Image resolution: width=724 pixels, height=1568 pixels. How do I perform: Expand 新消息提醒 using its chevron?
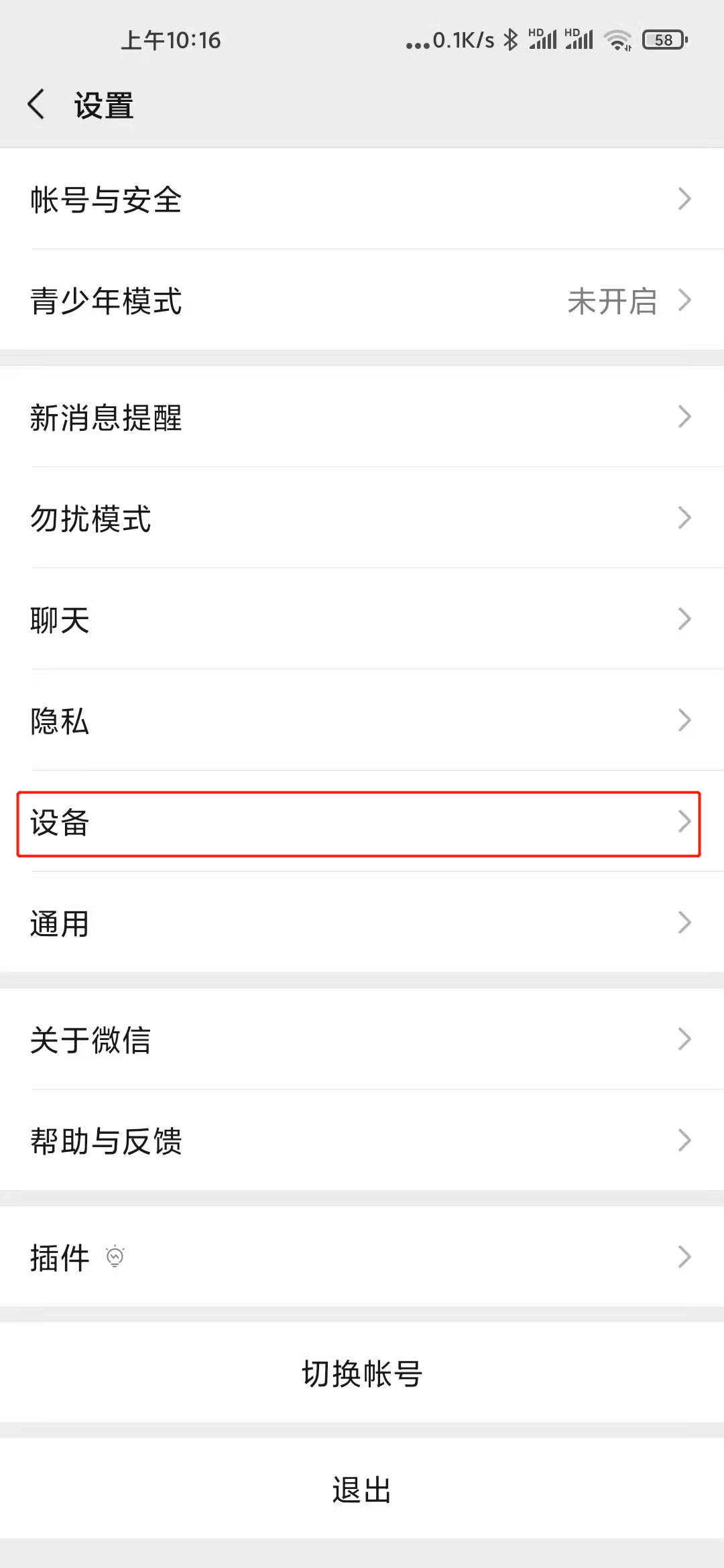[x=684, y=417]
